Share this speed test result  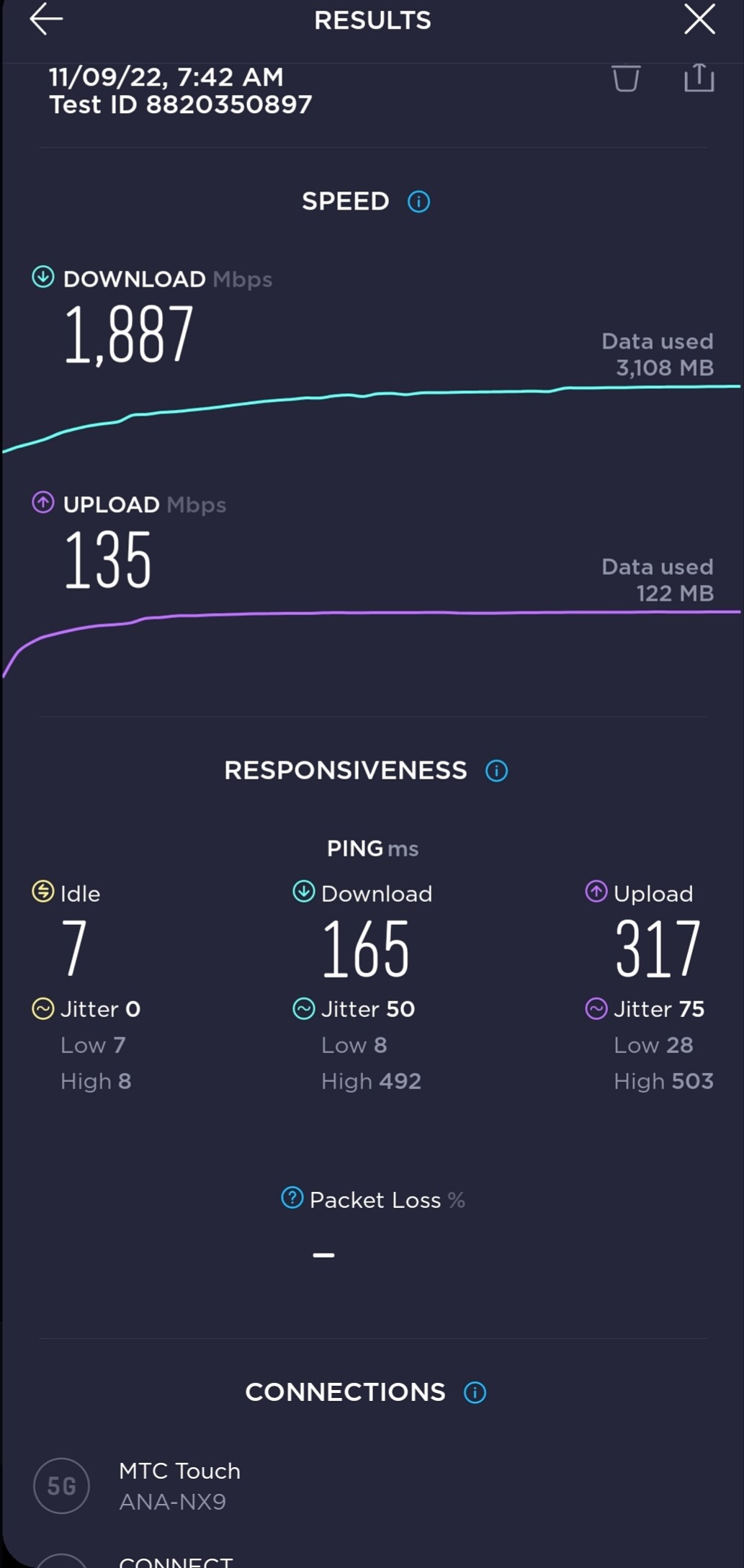[x=699, y=77]
